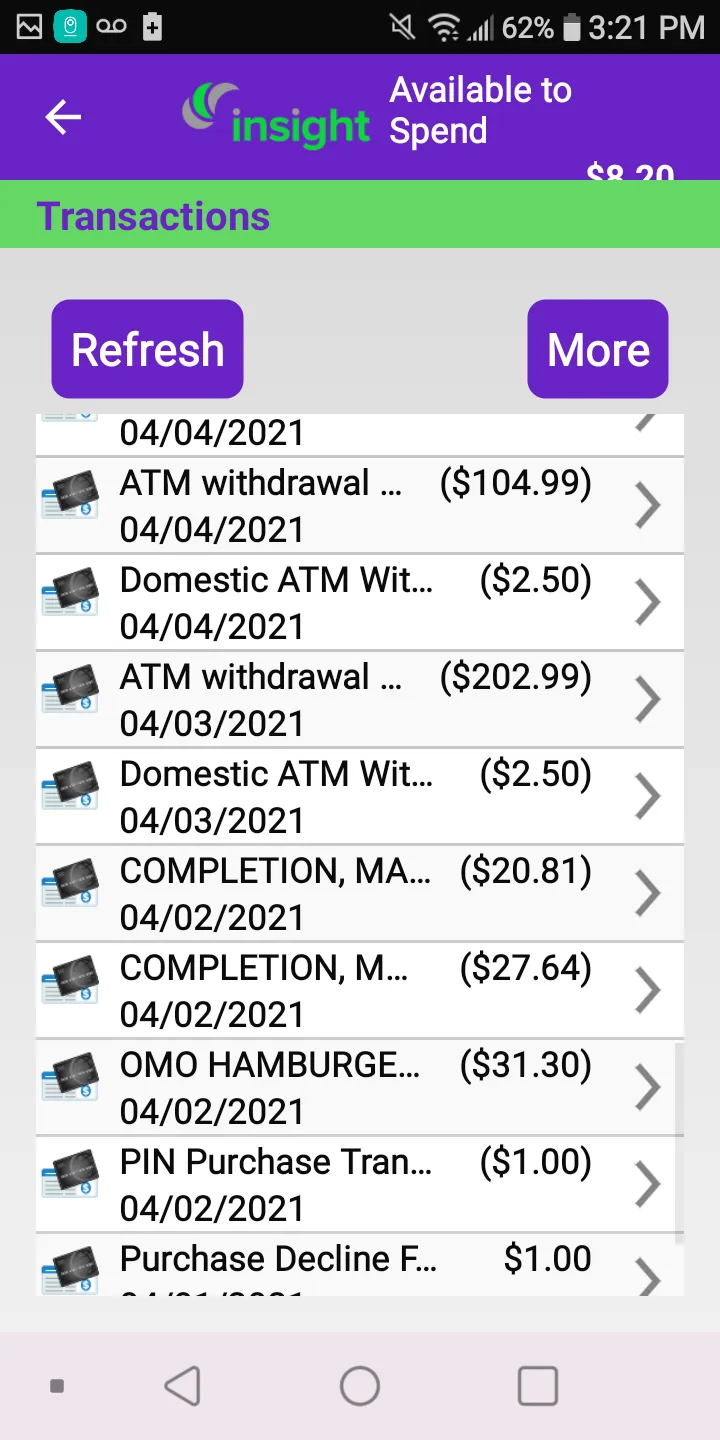Screen dimensions: 720x1440
Task: Go back using the header arrow
Action: pyautogui.click(x=63, y=117)
